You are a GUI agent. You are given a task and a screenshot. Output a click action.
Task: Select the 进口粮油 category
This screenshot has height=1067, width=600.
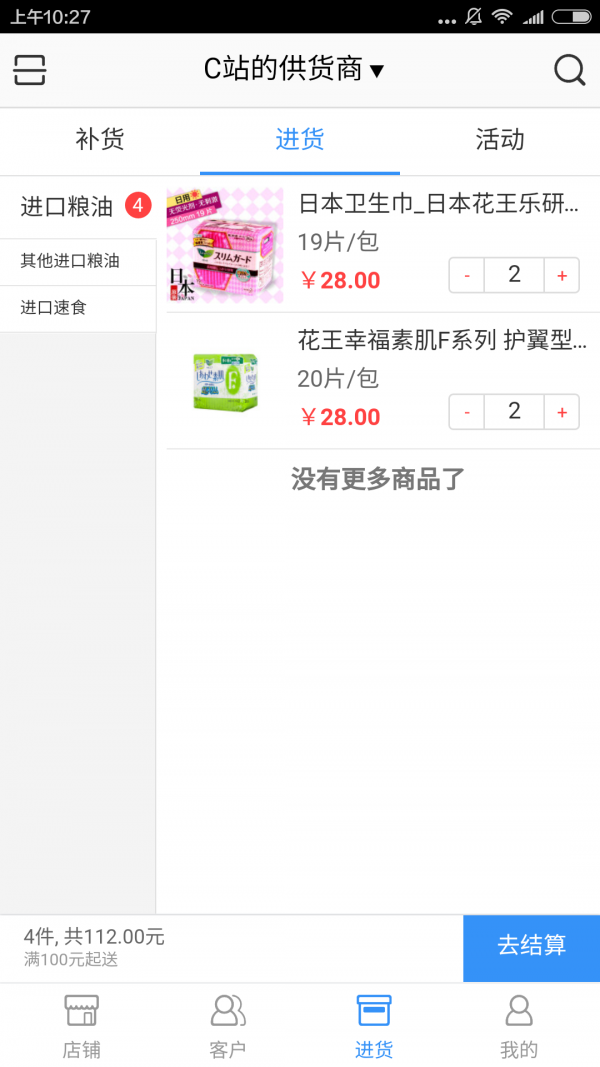[68, 207]
